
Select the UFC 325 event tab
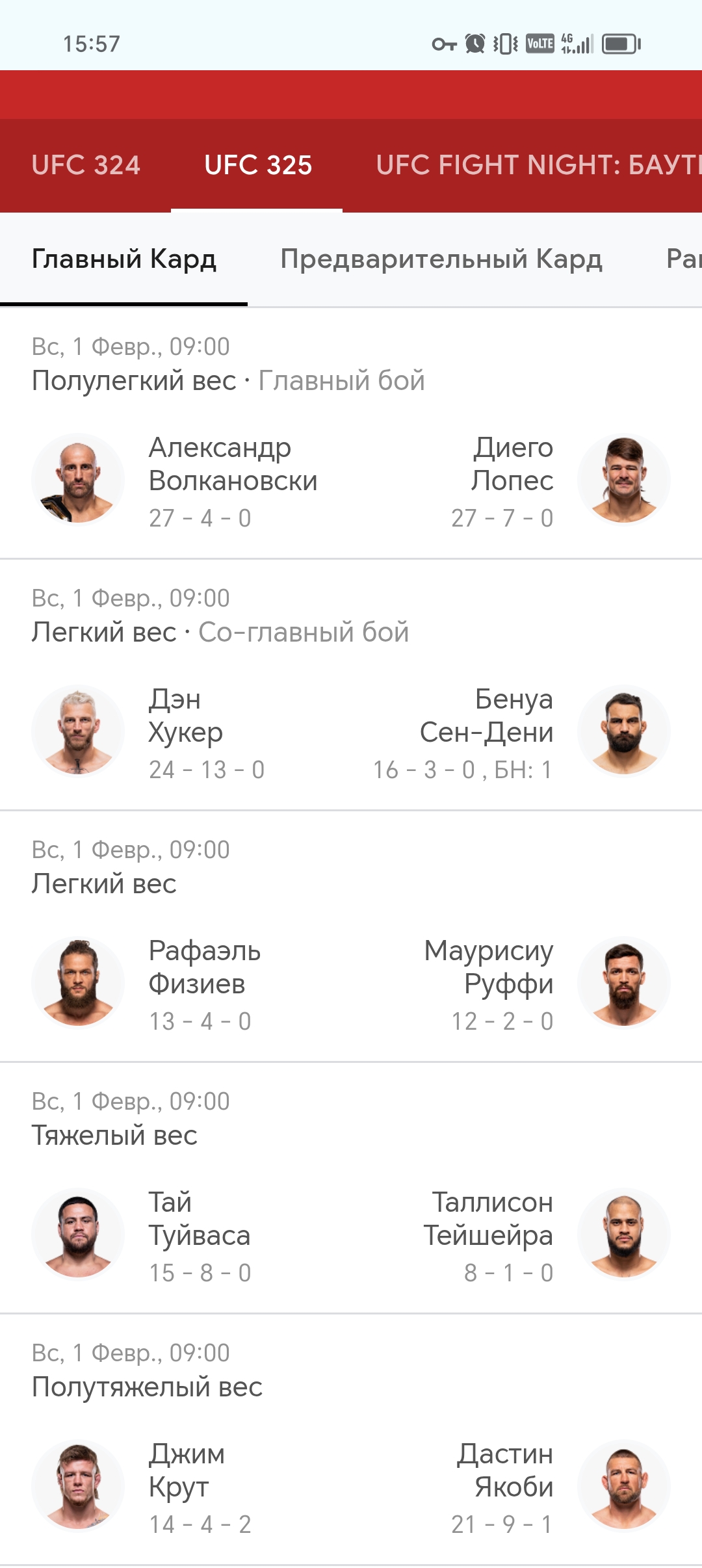258,165
